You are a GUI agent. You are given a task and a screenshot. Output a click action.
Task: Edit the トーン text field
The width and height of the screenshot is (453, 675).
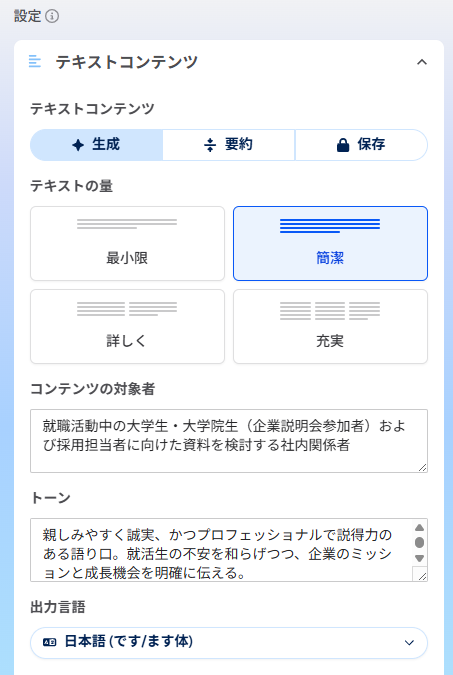[x=221, y=550]
